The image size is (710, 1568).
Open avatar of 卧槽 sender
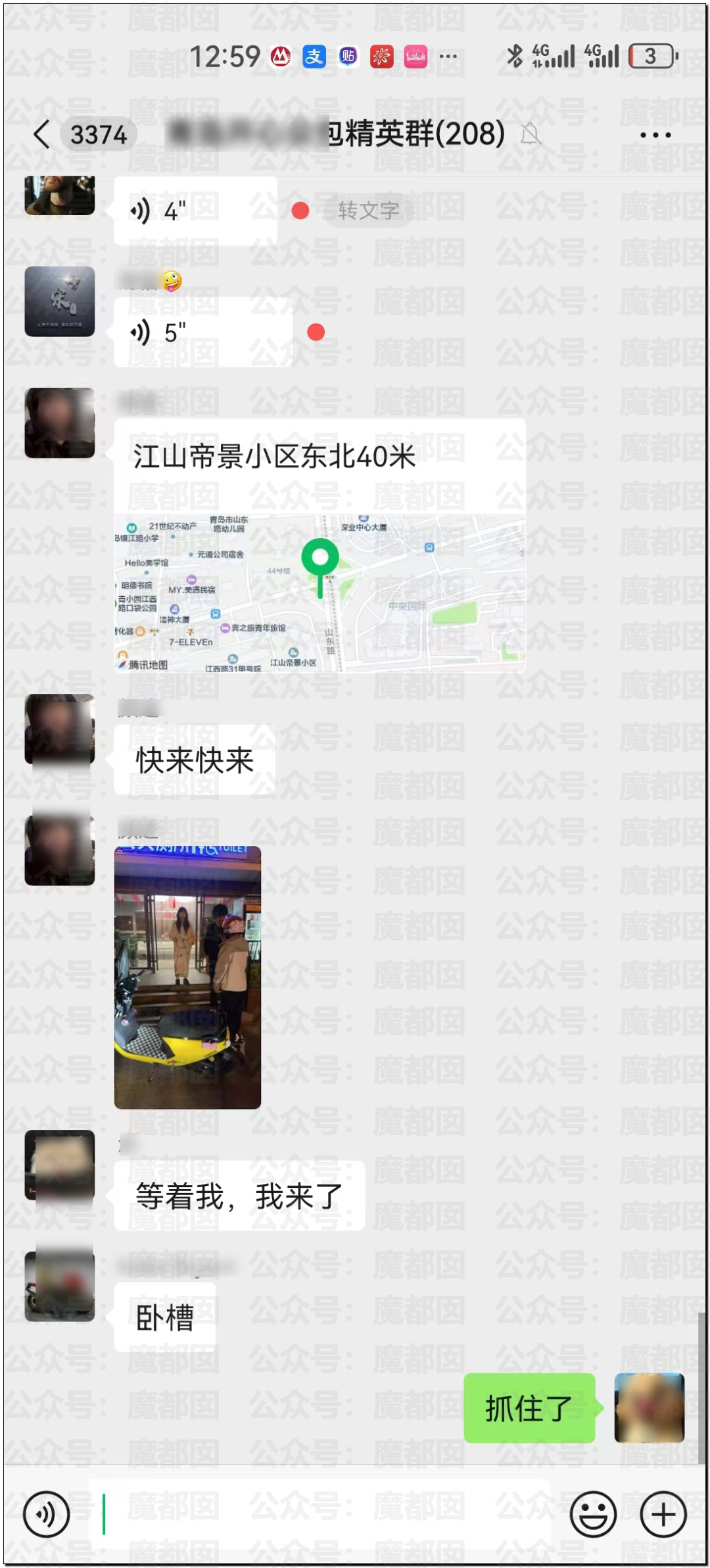(x=60, y=1286)
